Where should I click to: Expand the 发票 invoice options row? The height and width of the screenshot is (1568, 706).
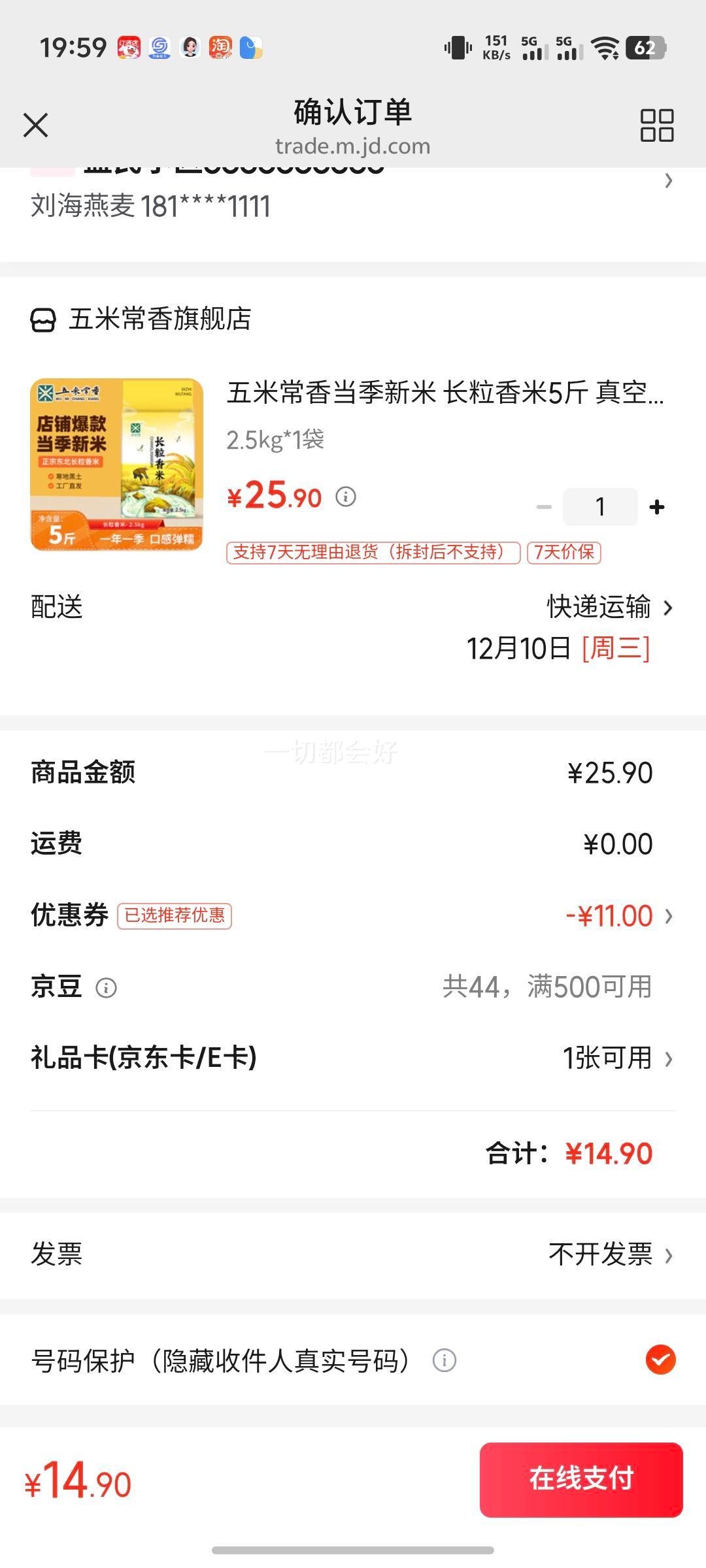click(668, 1254)
